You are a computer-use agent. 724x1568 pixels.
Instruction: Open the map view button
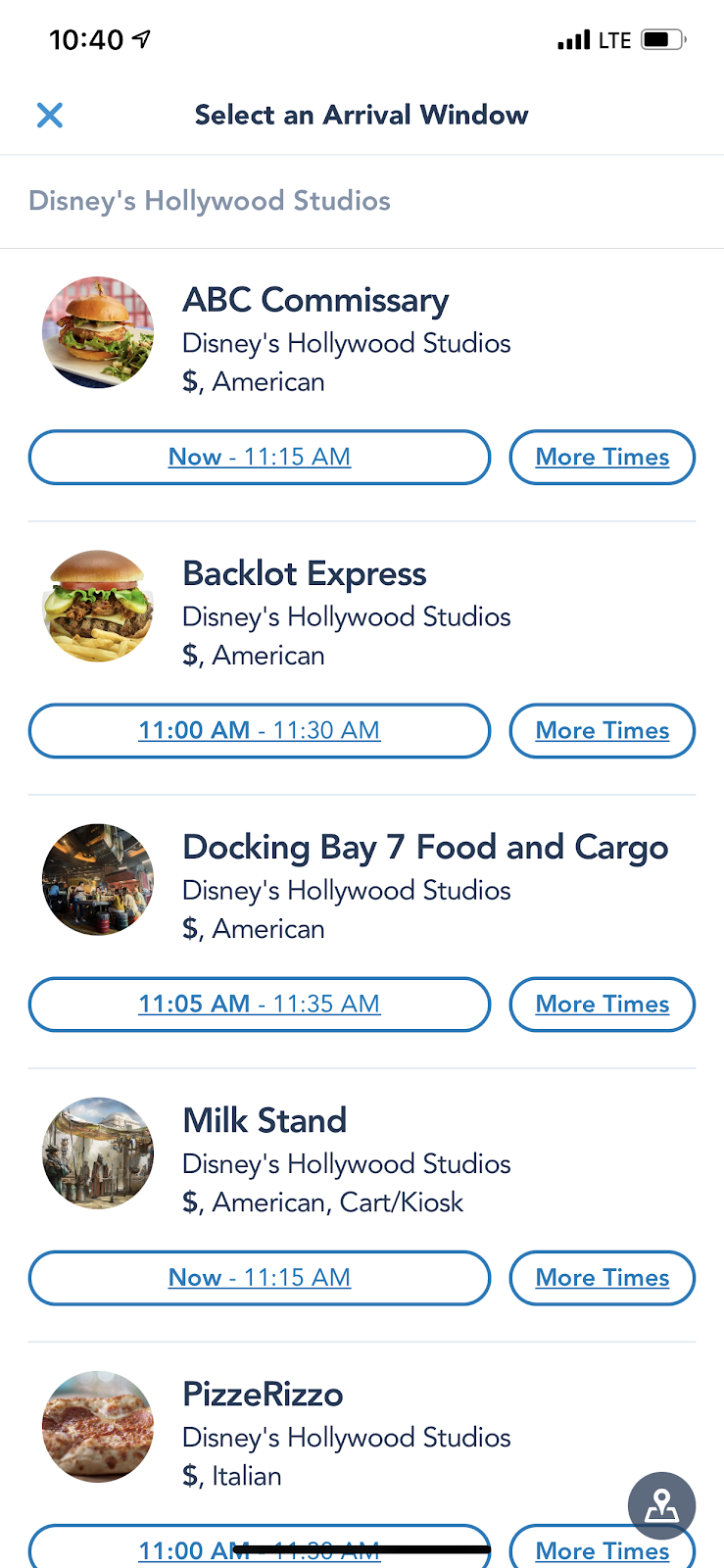pyautogui.click(x=662, y=1505)
